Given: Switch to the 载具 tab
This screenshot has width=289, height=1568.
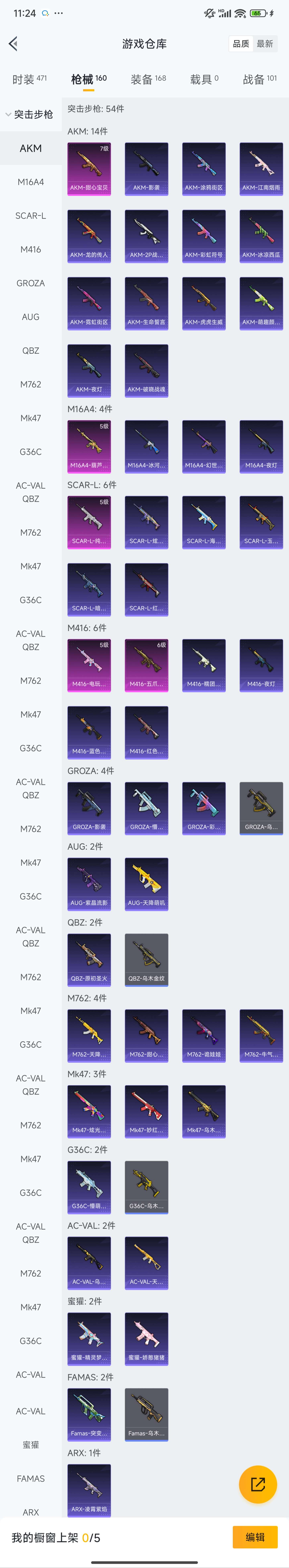Looking at the screenshot, I should 204,79.
